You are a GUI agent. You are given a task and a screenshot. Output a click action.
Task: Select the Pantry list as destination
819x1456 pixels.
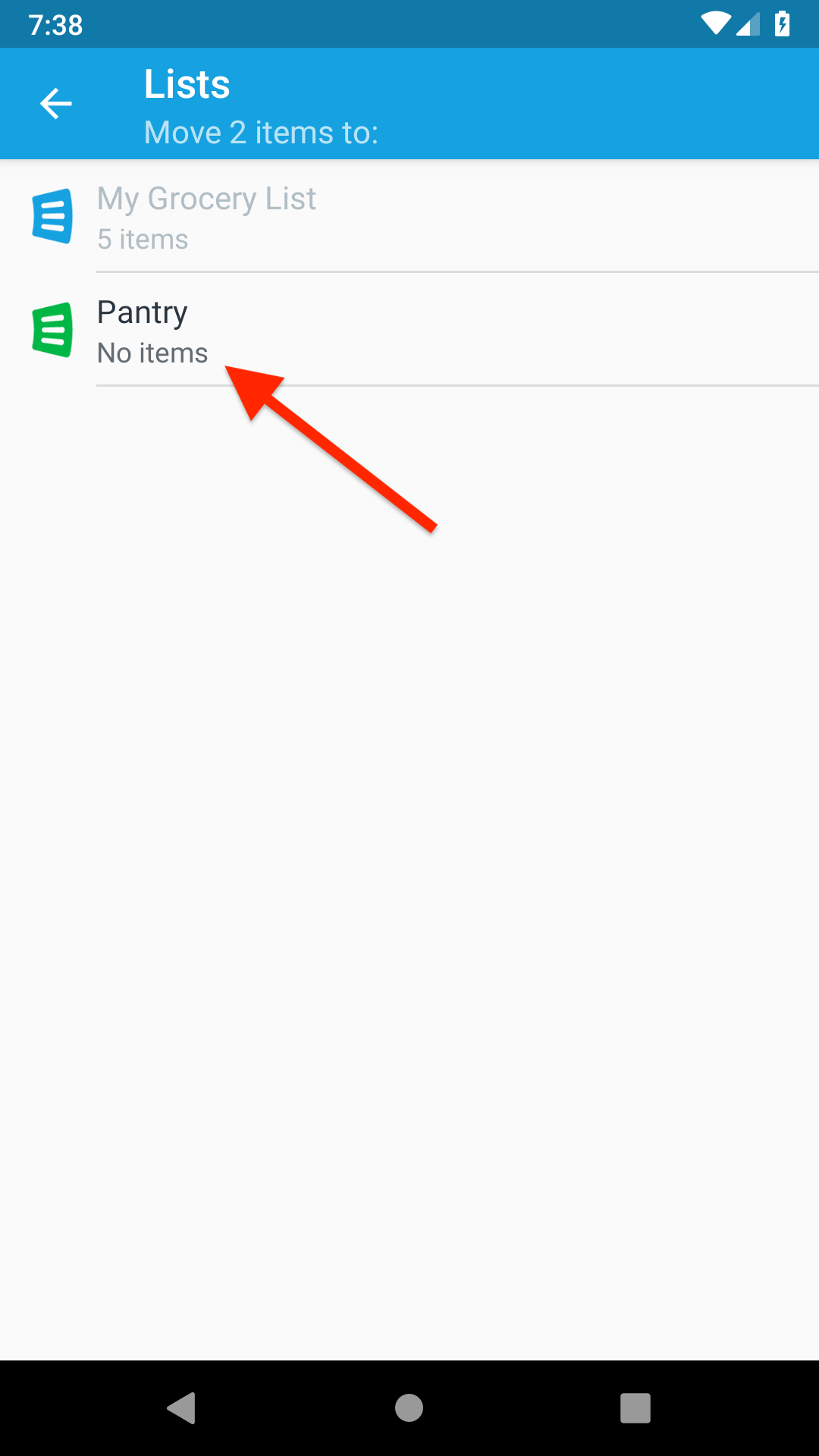point(409,330)
